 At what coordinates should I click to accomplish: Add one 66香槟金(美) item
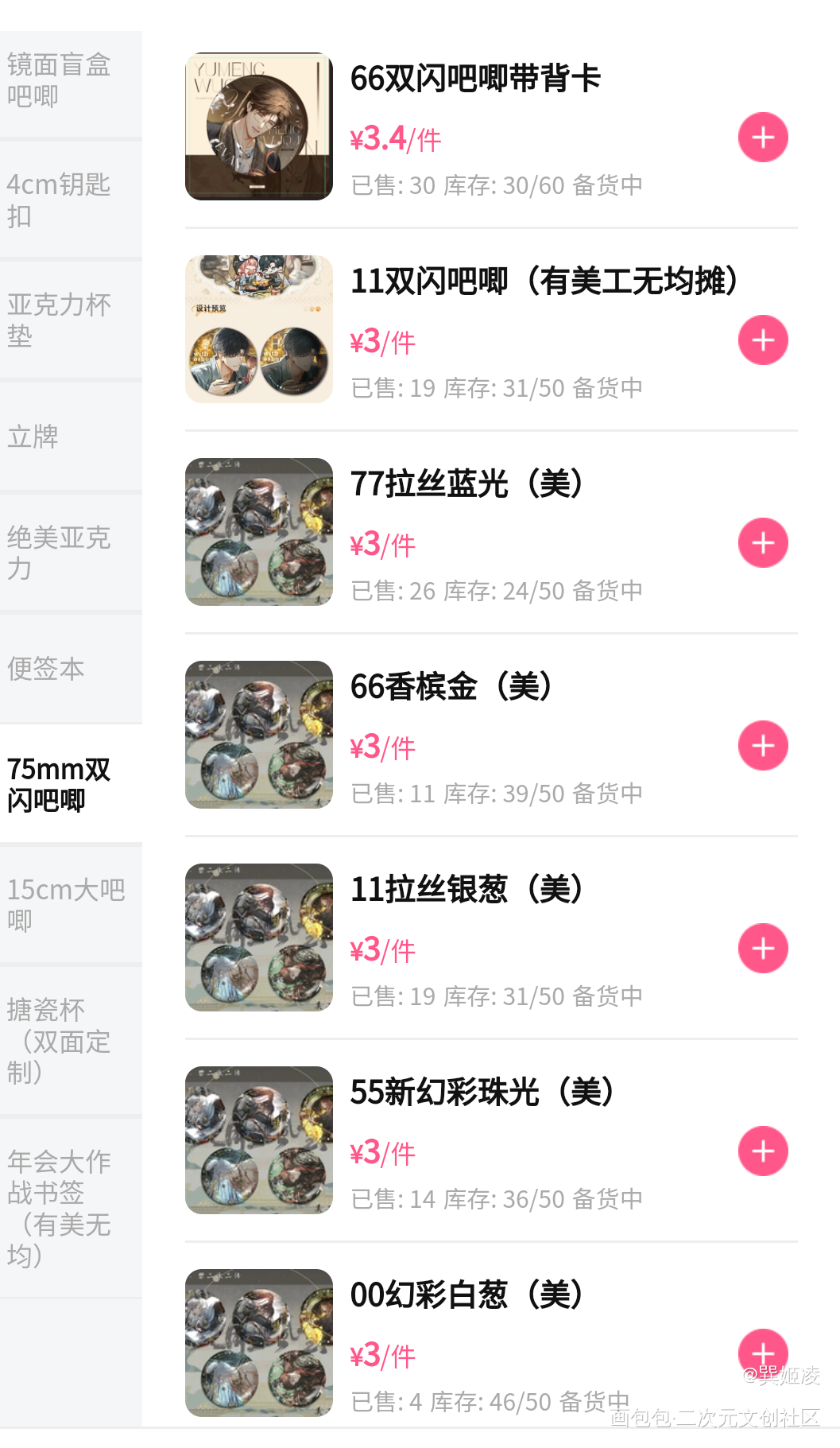pos(763,746)
